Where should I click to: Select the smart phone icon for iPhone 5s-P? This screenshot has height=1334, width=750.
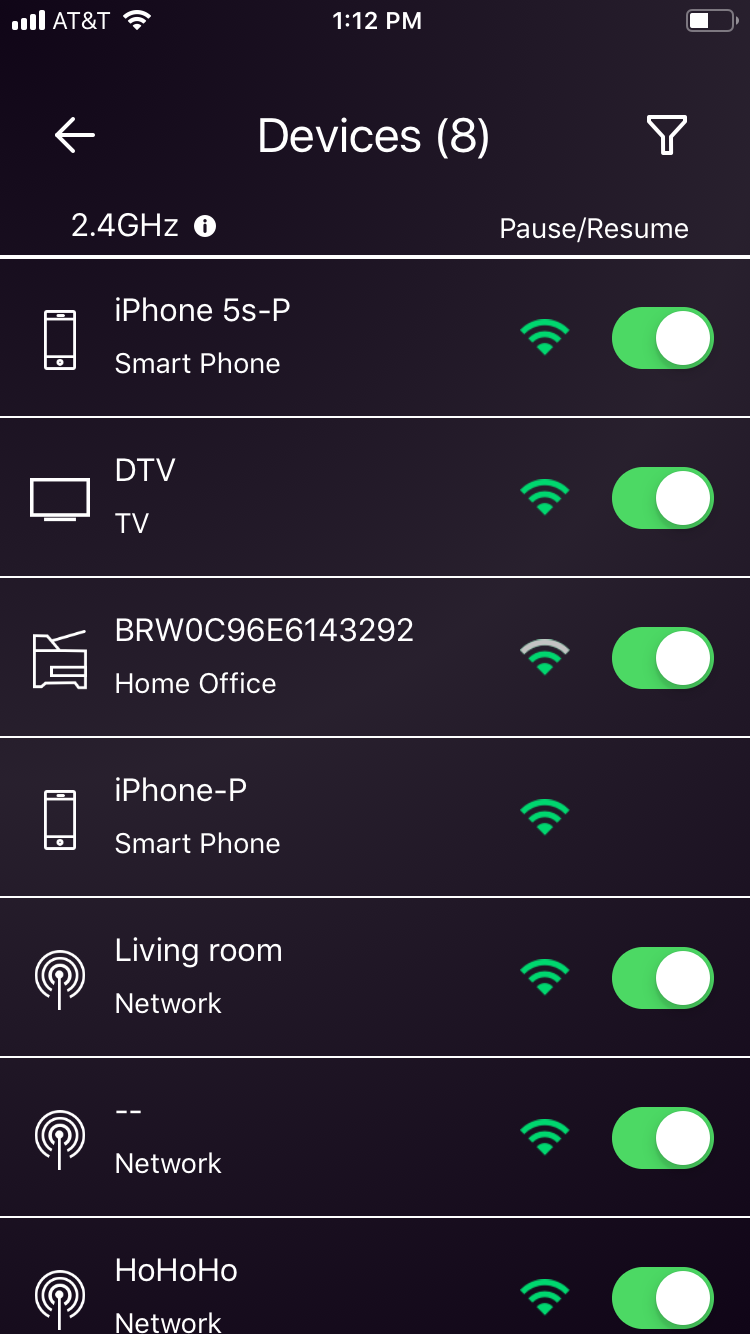tap(59, 337)
